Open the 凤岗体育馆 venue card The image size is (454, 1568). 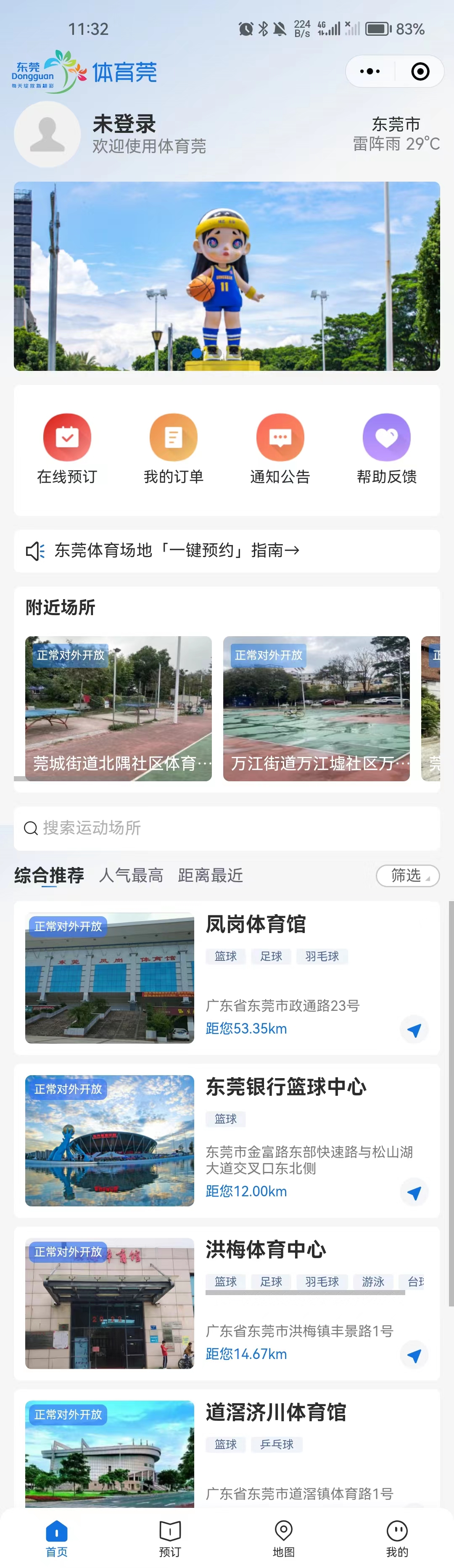click(227, 978)
